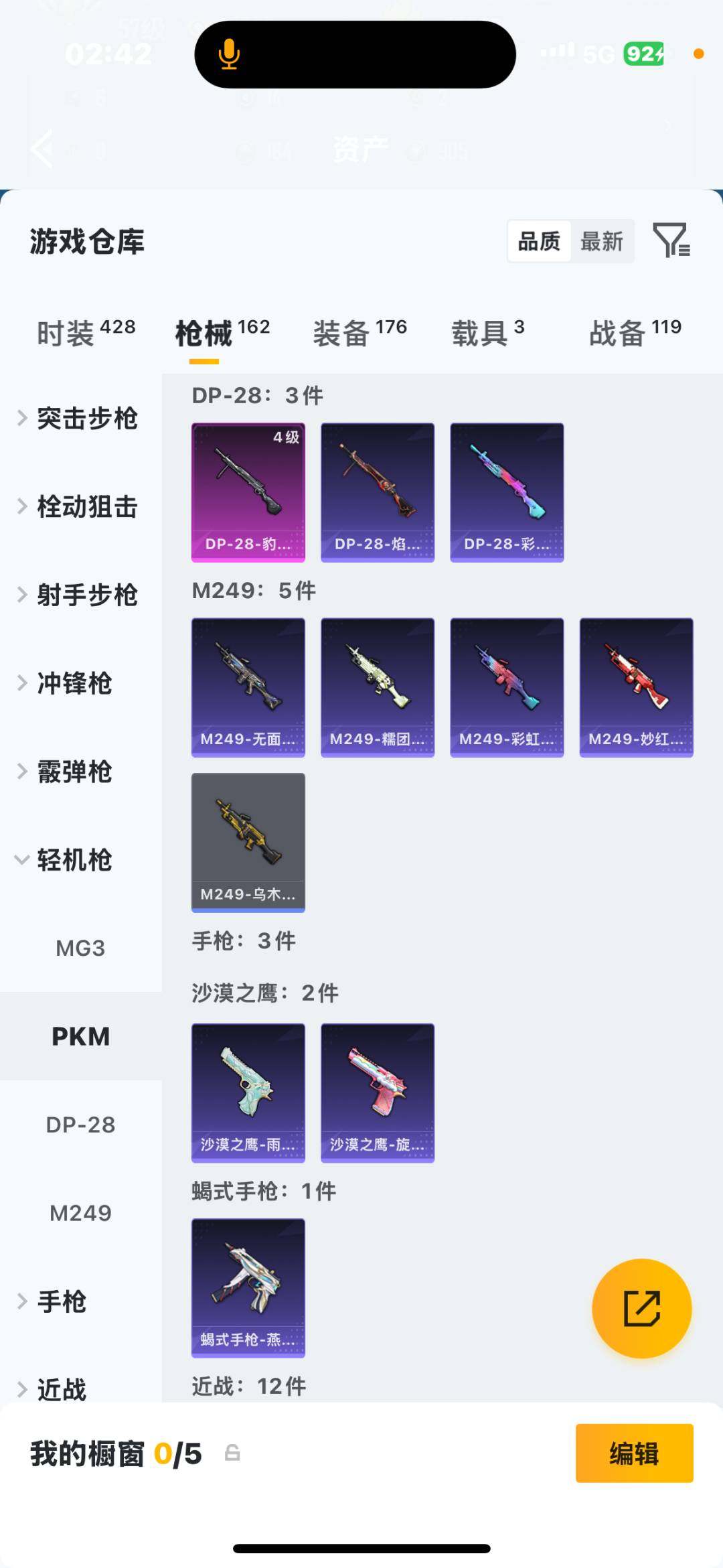Open the 沙漠之鹰-旋 pink pistol skin
This screenshot has width=723, height=1568.
(378, 1091)
